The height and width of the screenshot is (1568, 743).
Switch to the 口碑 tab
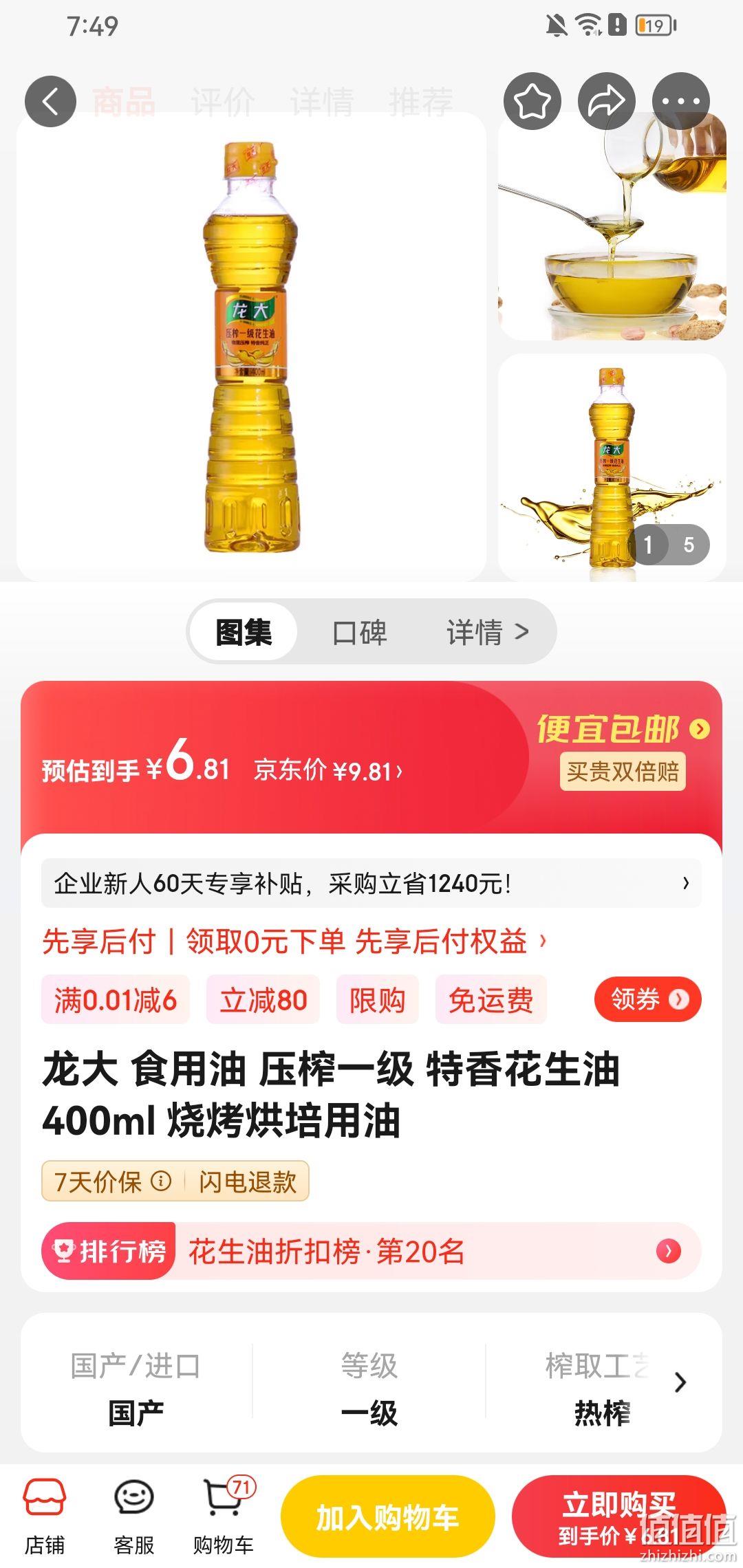(359, 632)
